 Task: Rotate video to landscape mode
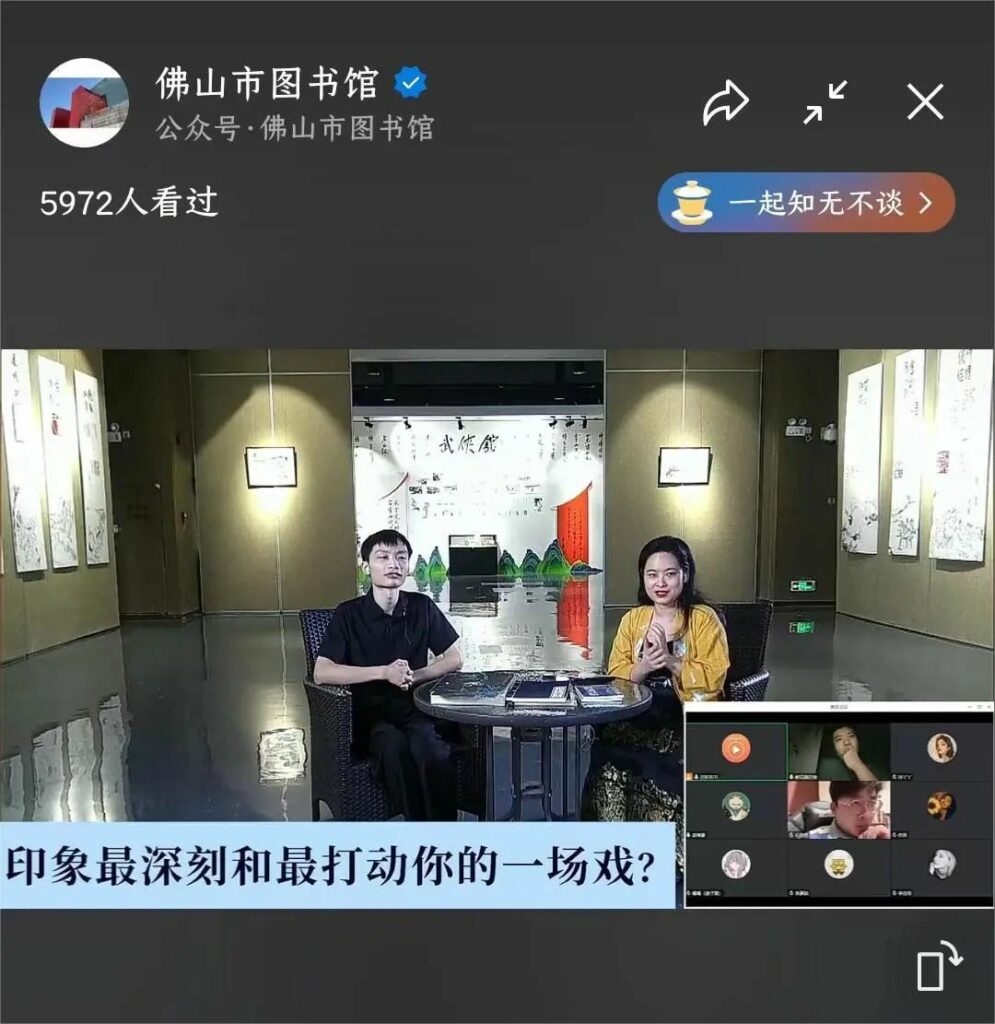[x=938, y=968]
